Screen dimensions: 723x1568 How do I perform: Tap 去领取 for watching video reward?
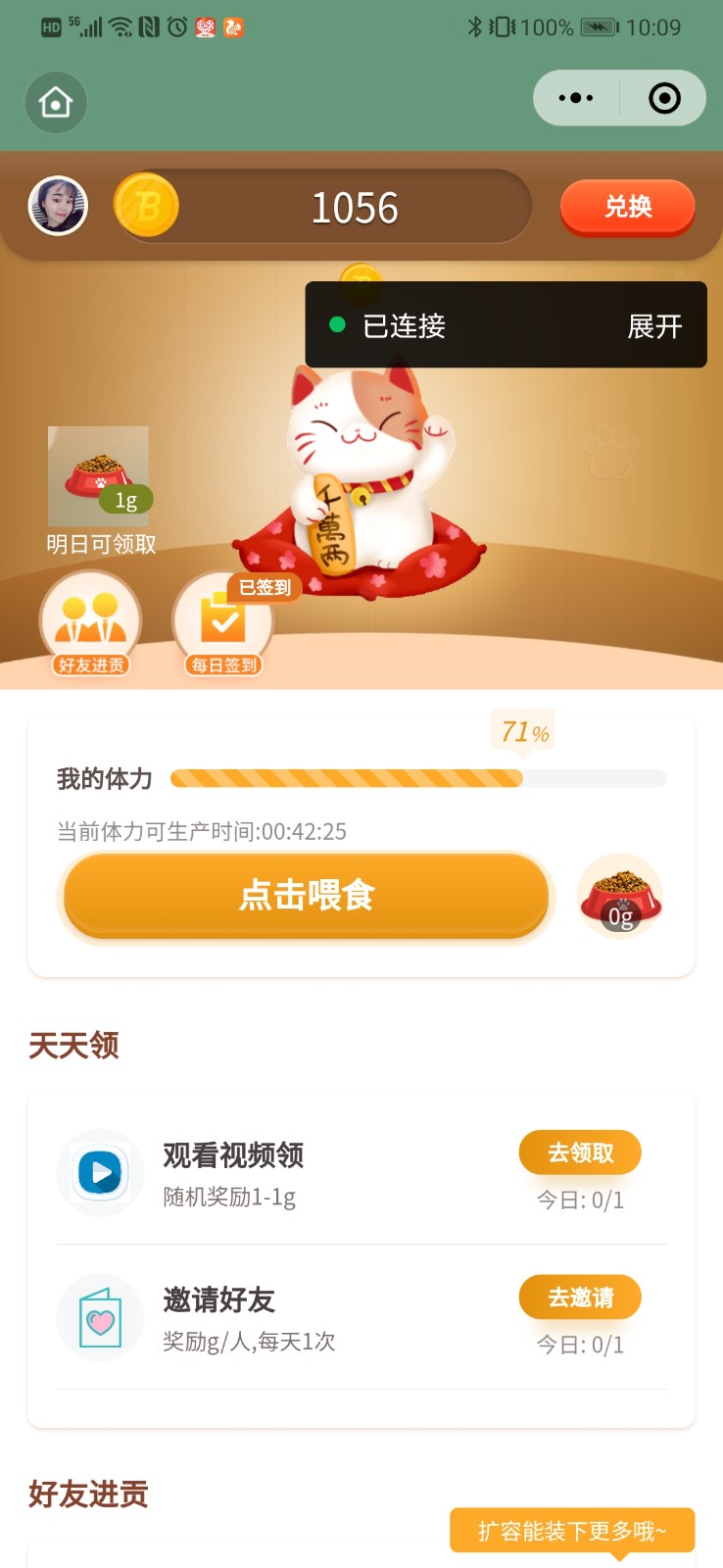coord(580,1152)
